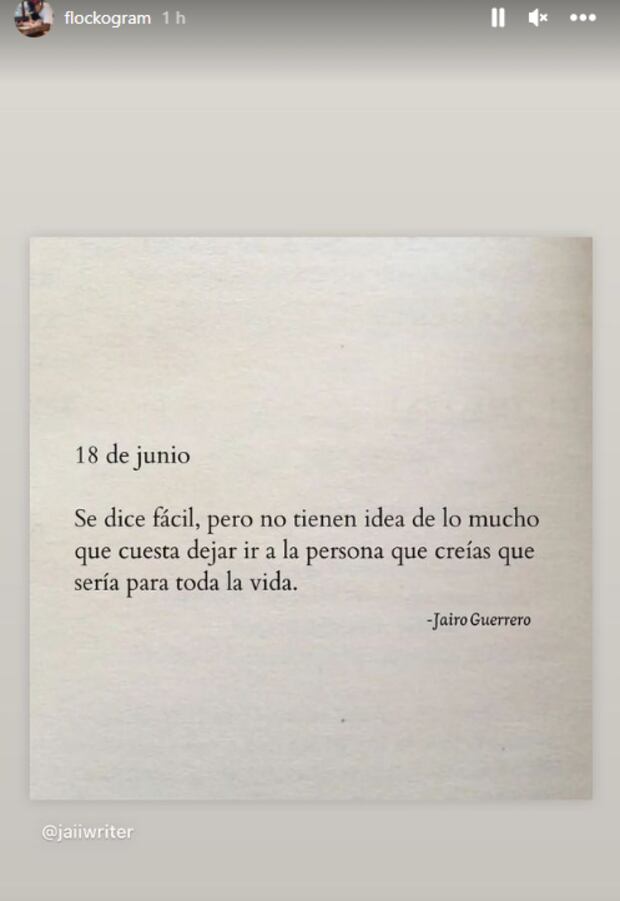Open flockogram's profile picture

tap(33, 18)
